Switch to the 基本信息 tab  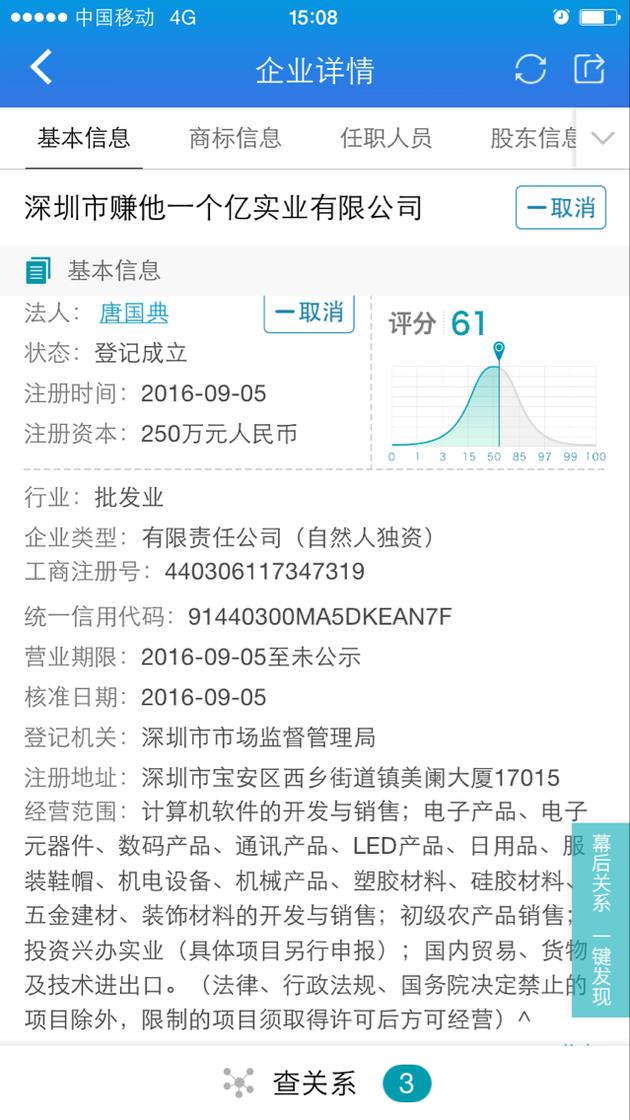pyautogui.click(x=84, y=138)
